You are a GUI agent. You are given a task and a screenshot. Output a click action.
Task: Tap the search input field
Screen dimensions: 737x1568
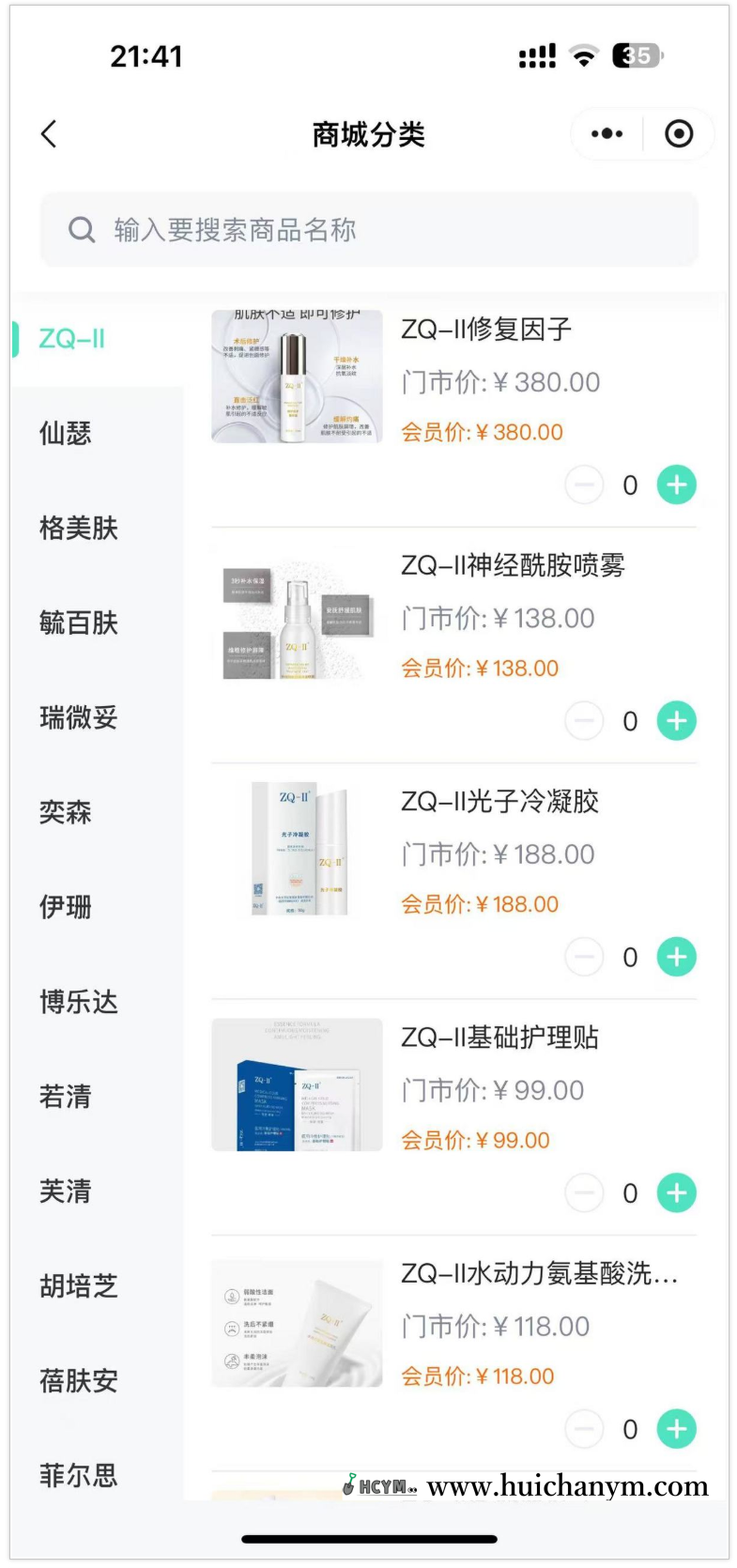pos(366,228)
